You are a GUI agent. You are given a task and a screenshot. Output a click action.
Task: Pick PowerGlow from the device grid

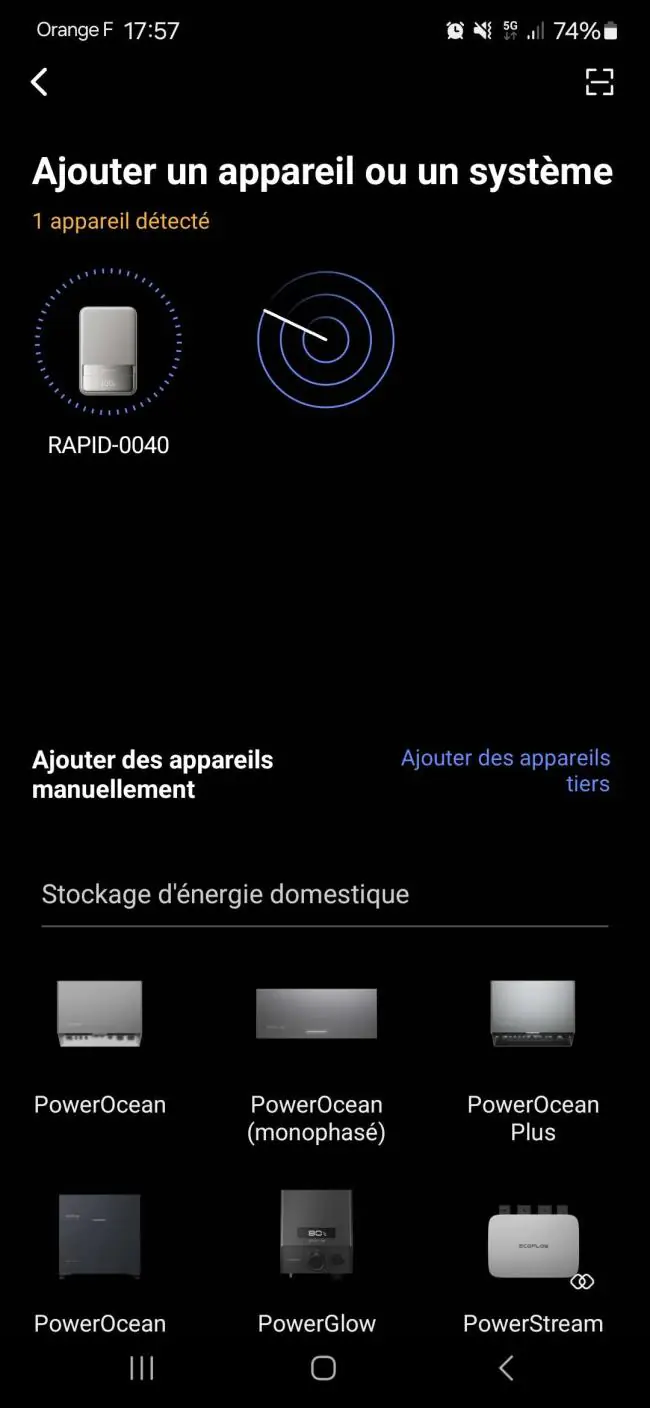pyautogui.click(x=317, y=1260)
